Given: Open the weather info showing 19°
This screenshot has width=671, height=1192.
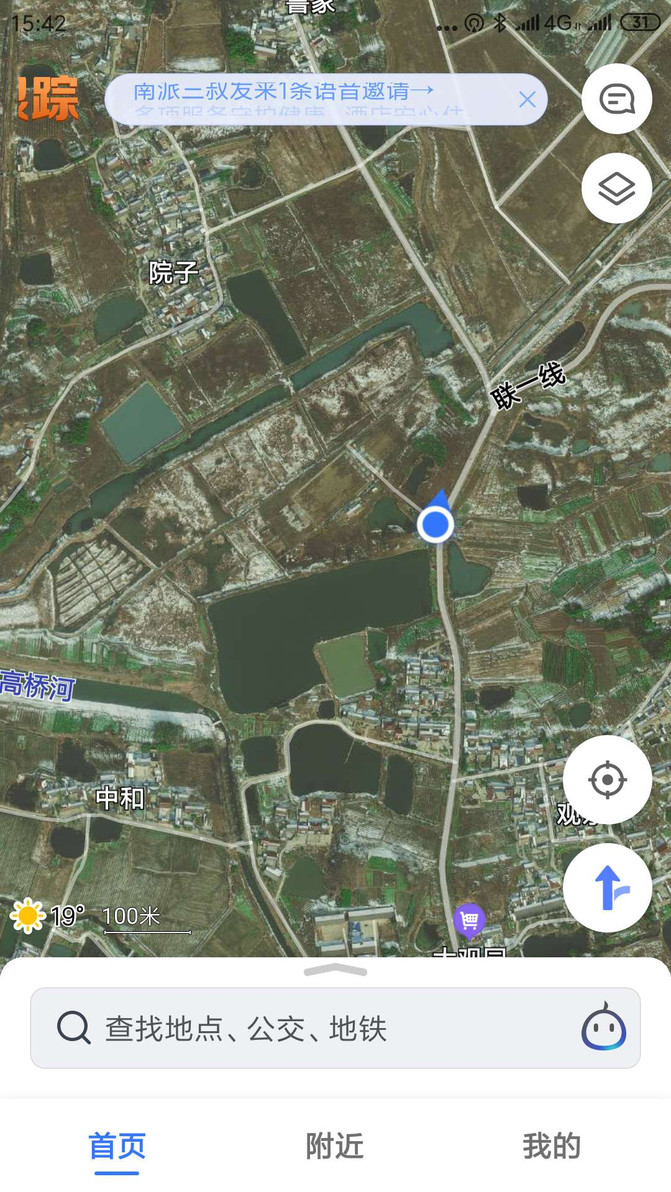Looking at the screenshot, I should coord(47,915).
